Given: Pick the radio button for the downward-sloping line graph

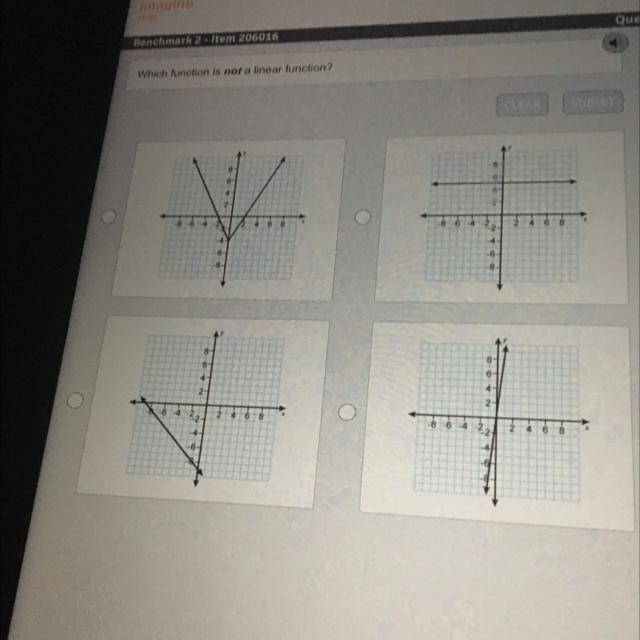Looking at the screenshot, I should click(75, 400).
